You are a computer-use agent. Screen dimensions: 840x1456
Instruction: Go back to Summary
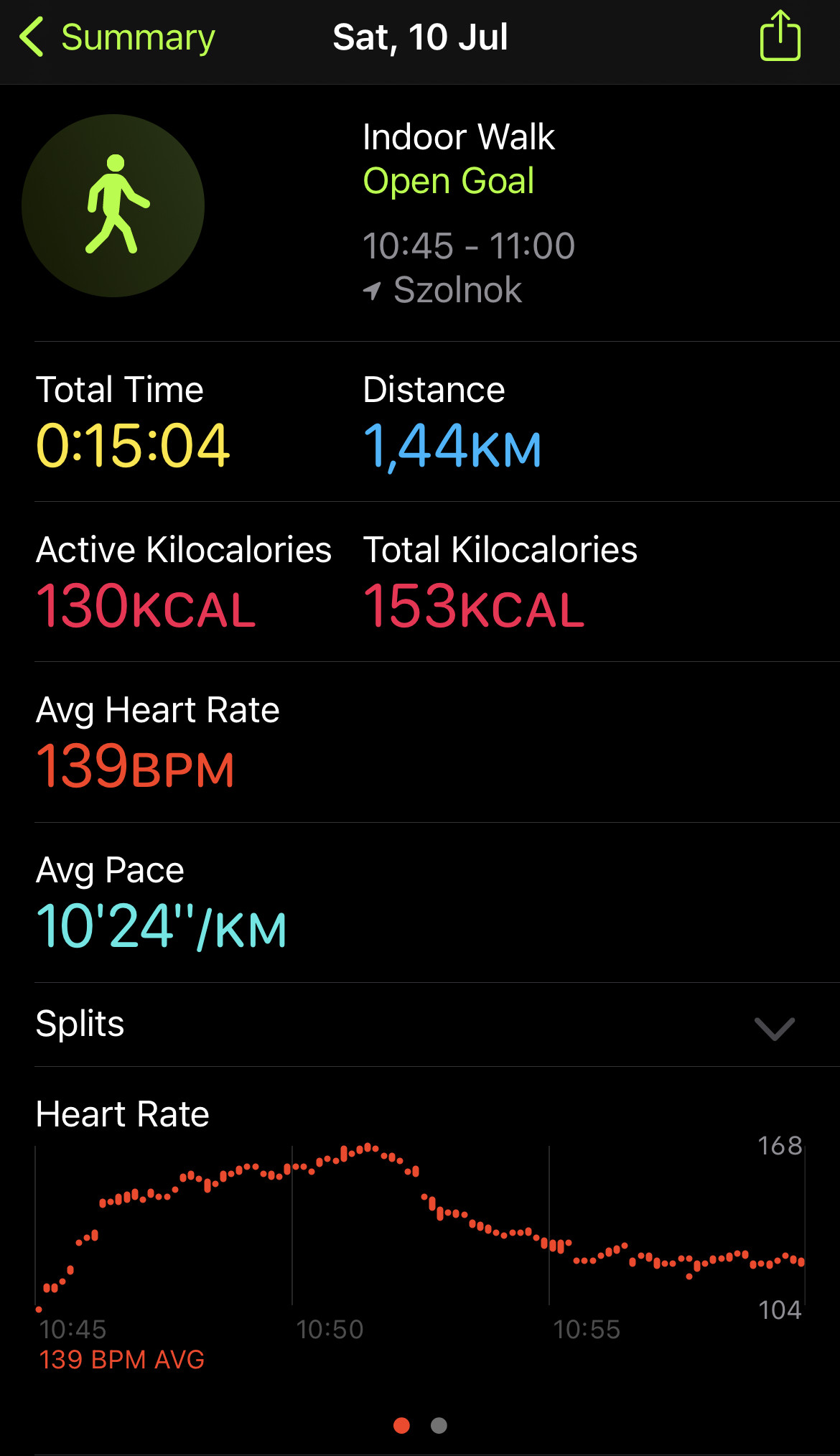117,37
